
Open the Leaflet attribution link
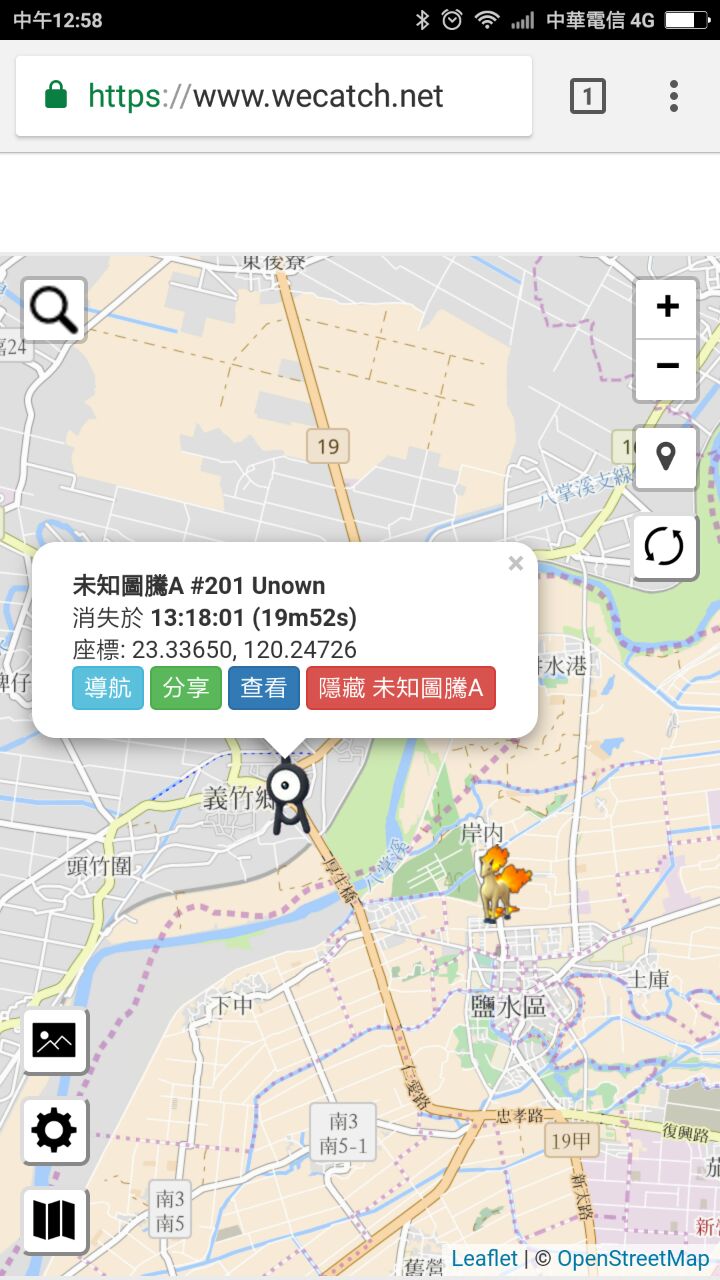pos(485,1259)
